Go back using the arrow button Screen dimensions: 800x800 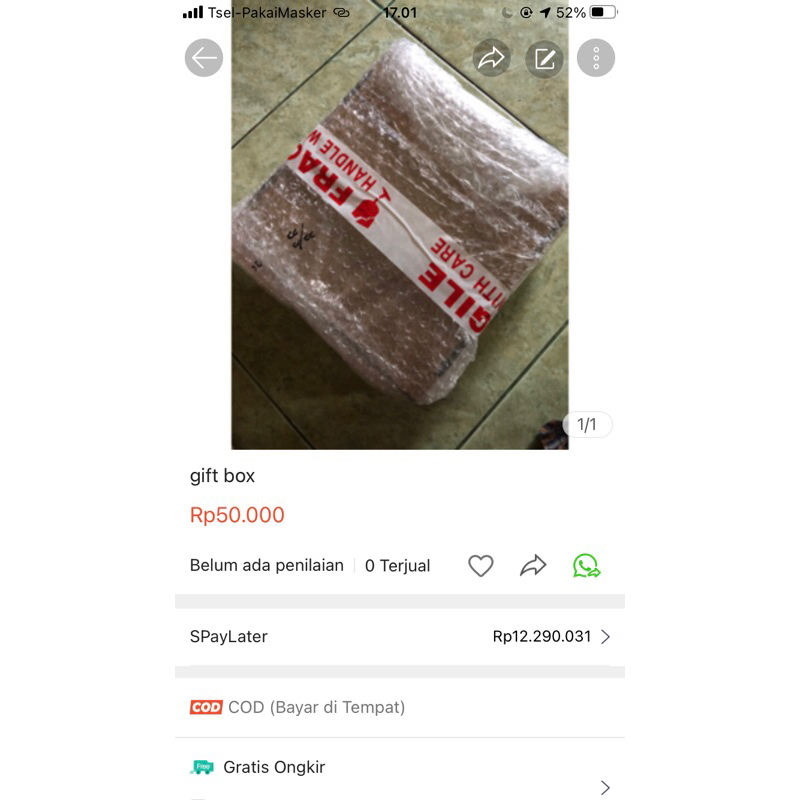[204, 58]
